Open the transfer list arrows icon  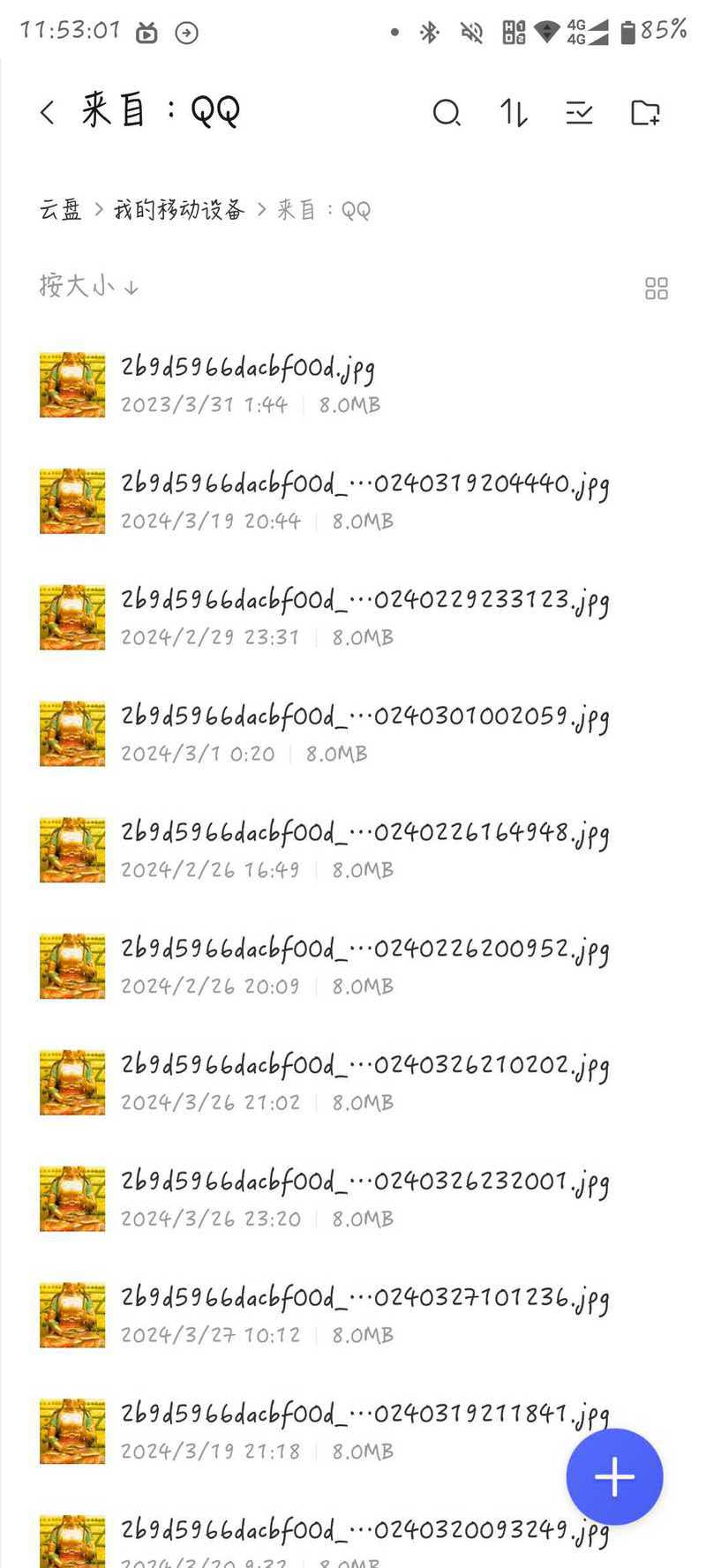pyautogui.click(x=514, y=113)
